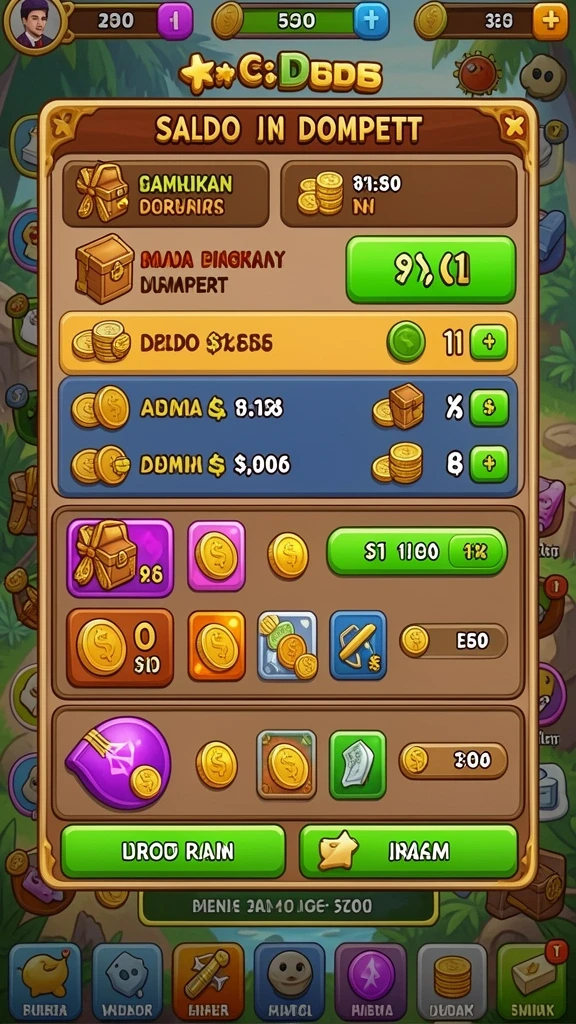Viewport: 576px width, 1024px height.
Task: Close the Saldo dialog
Action: (x=514, y=127)
